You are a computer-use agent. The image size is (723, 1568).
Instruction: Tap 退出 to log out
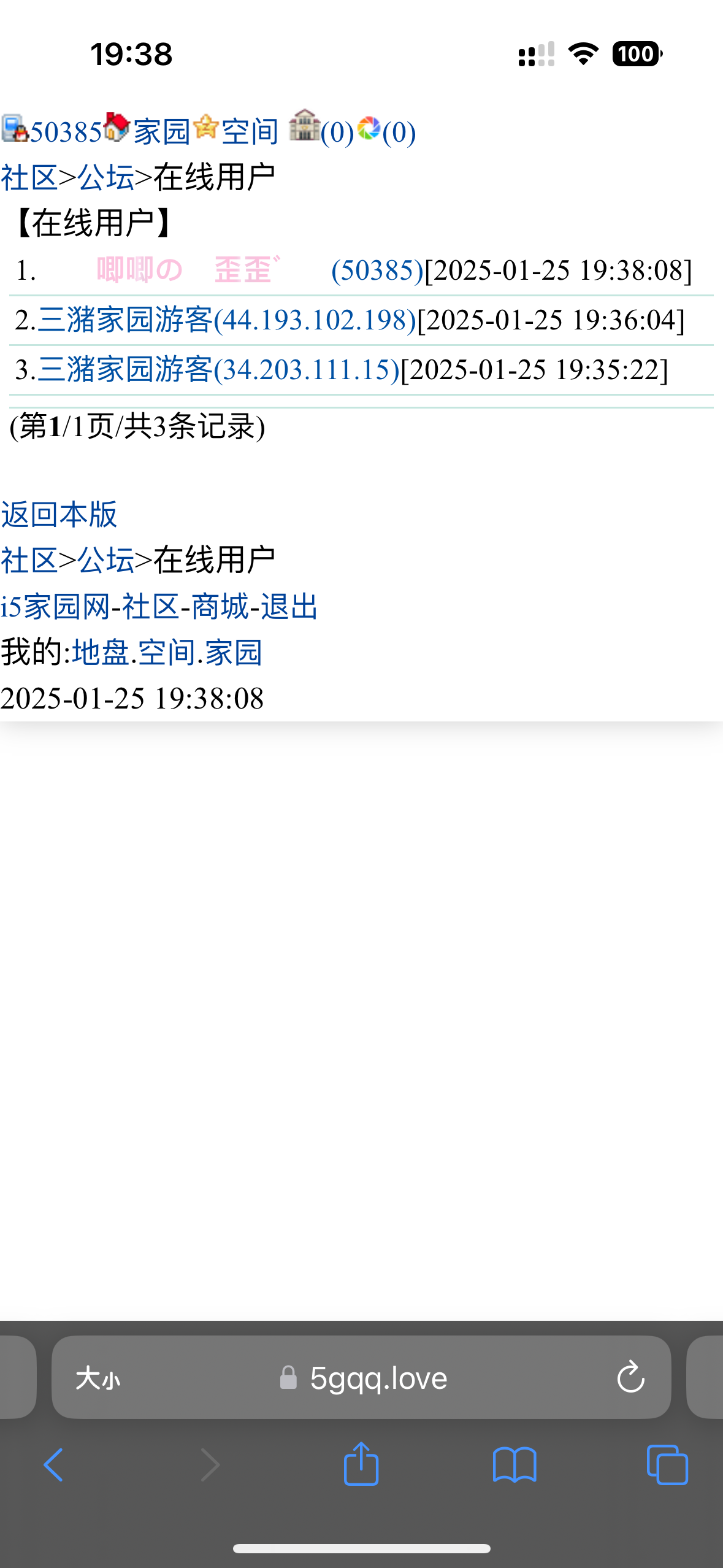tap(289, 607)
